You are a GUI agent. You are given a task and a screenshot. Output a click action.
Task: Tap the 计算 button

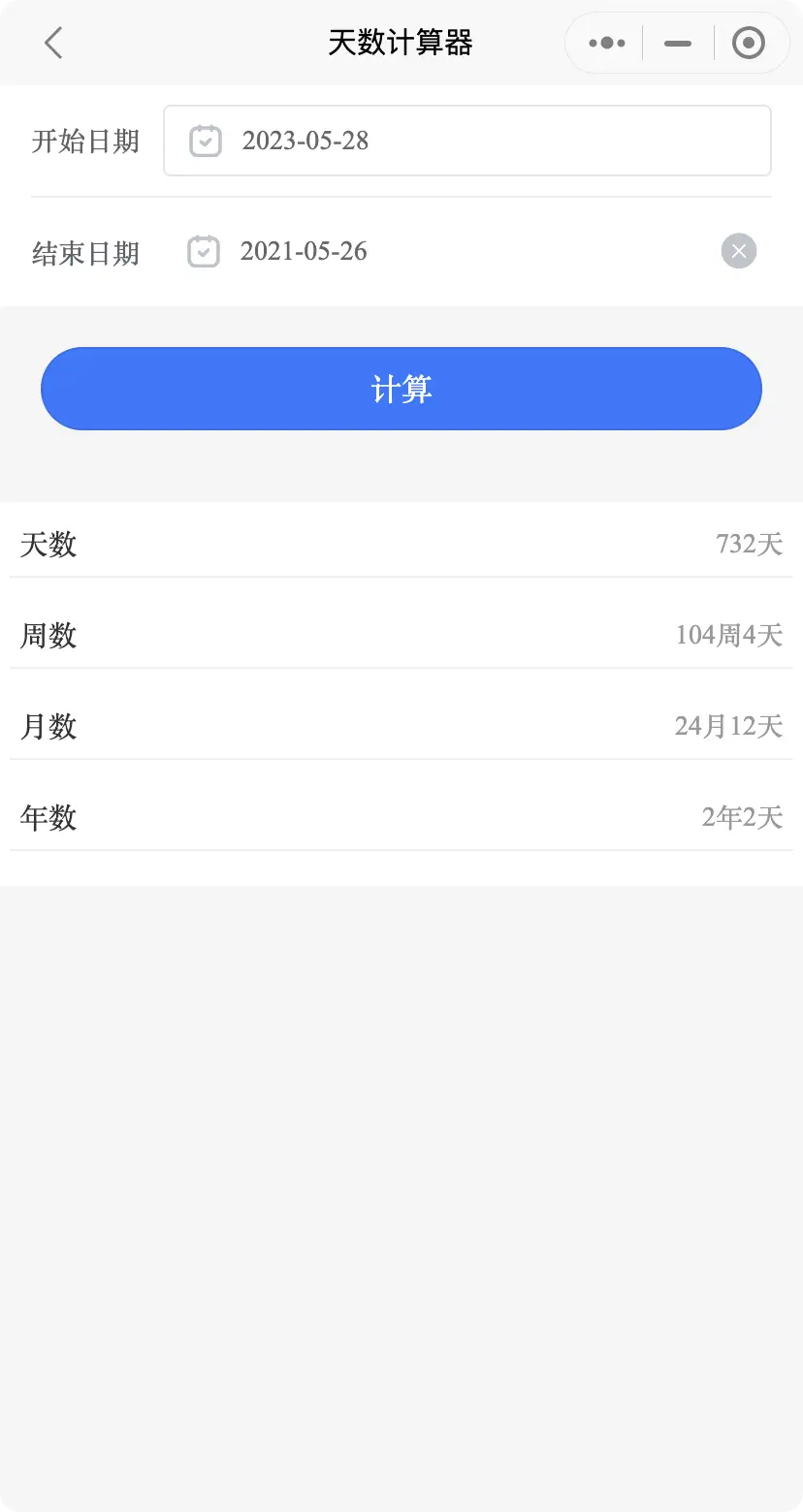pos(401,389)
